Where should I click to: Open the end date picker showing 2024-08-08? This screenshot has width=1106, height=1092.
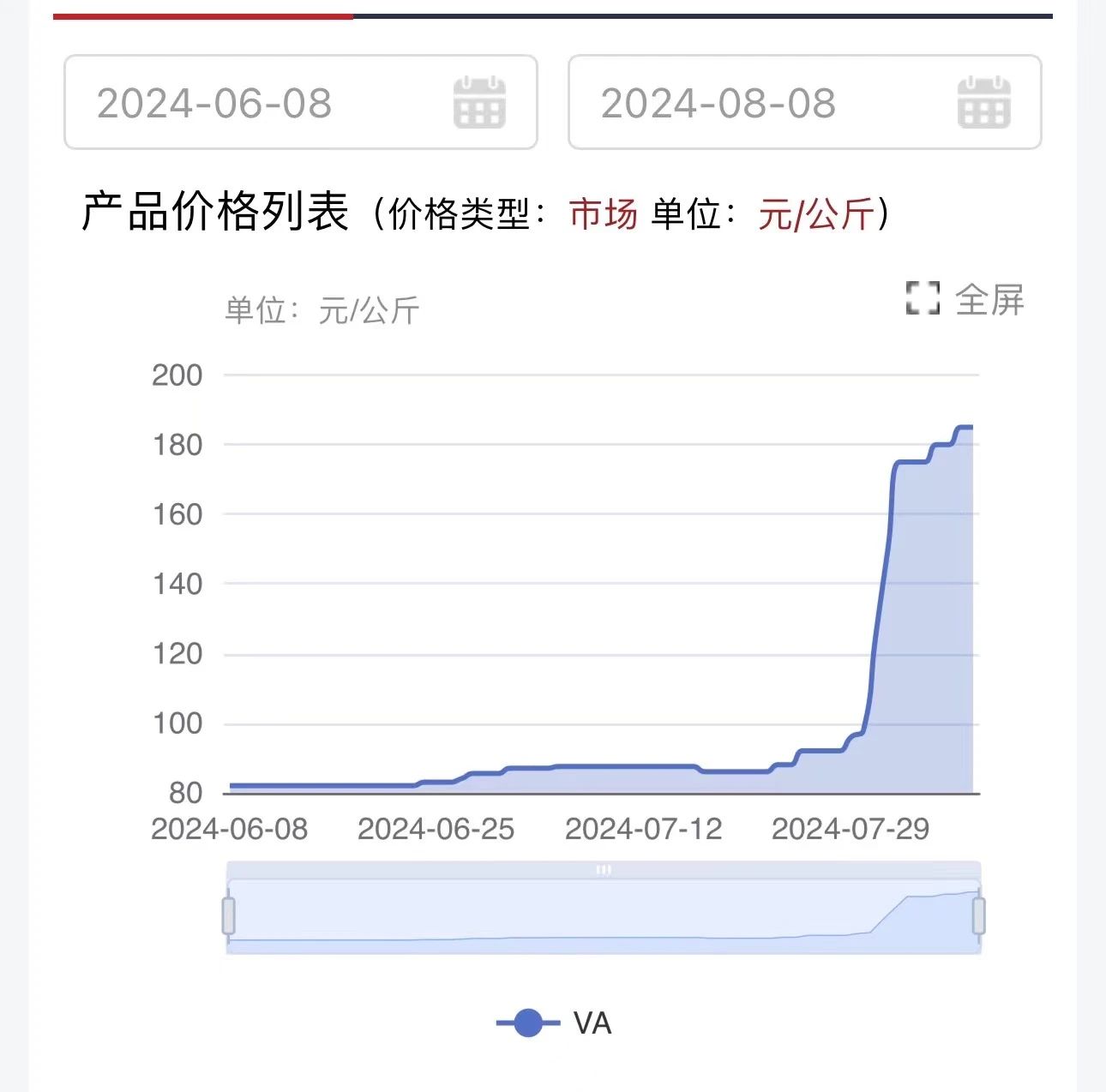pos(804,103)
